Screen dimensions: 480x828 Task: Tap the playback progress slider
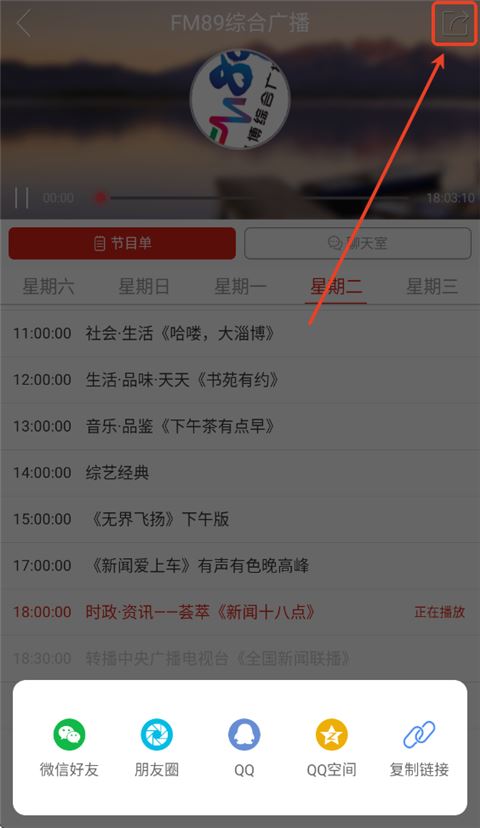(253, 198)
